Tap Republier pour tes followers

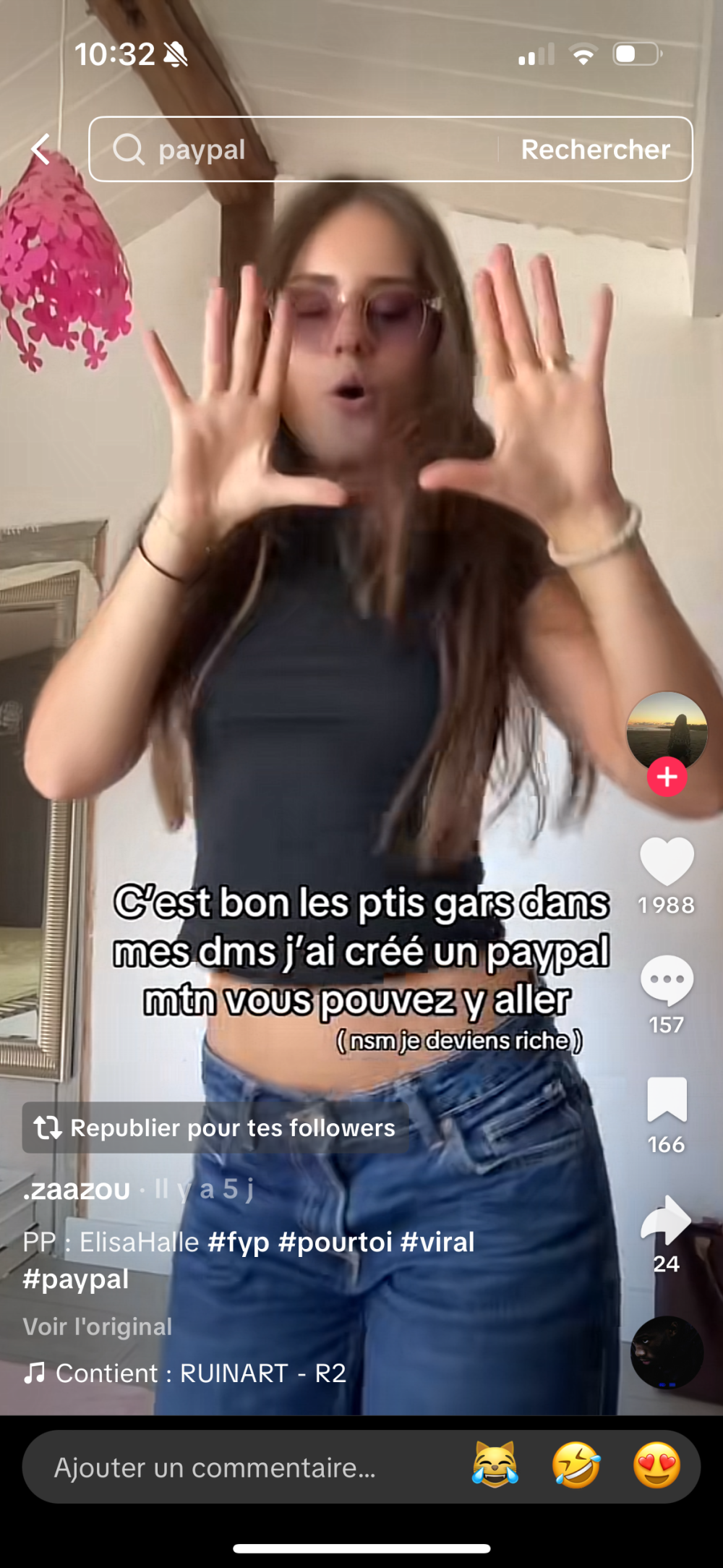point(215,1128)
